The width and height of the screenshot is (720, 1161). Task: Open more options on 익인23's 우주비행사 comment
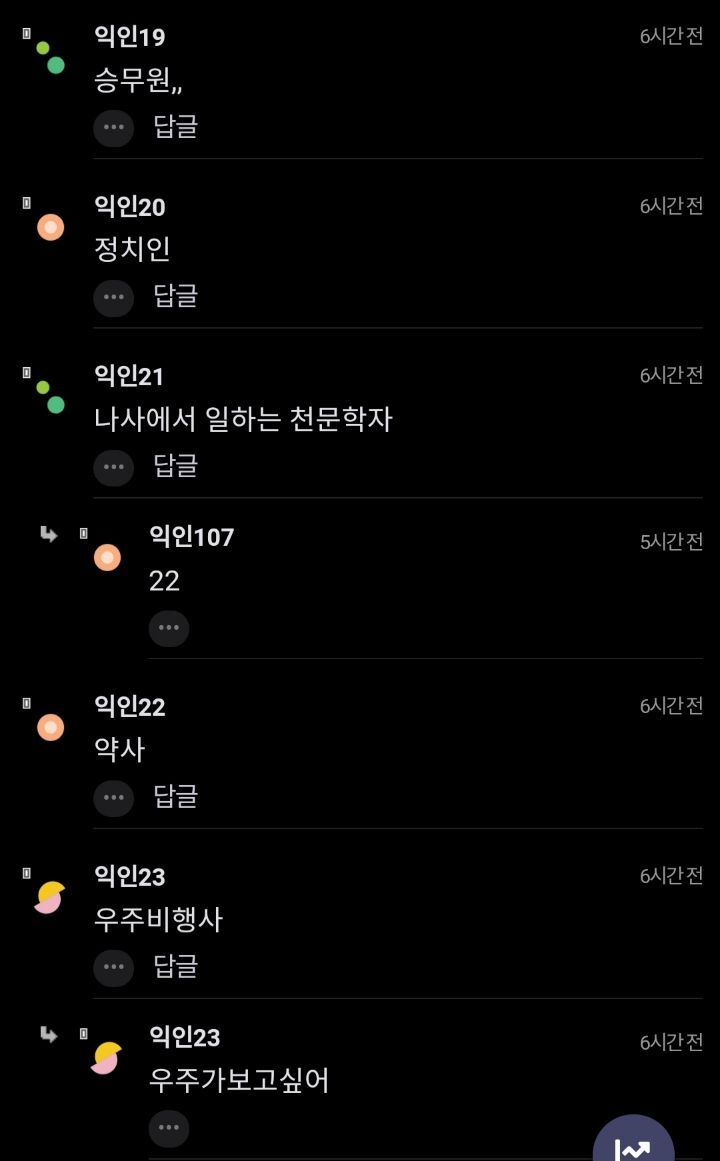pyautogui.click(x=113, y=968)
